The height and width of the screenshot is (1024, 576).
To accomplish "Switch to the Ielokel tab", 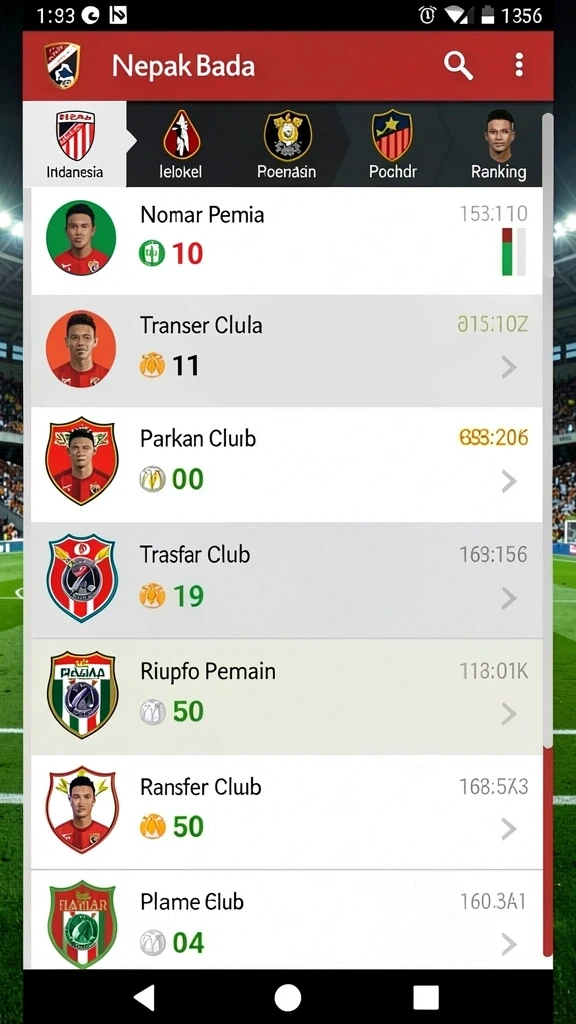I will coord(181,144).
